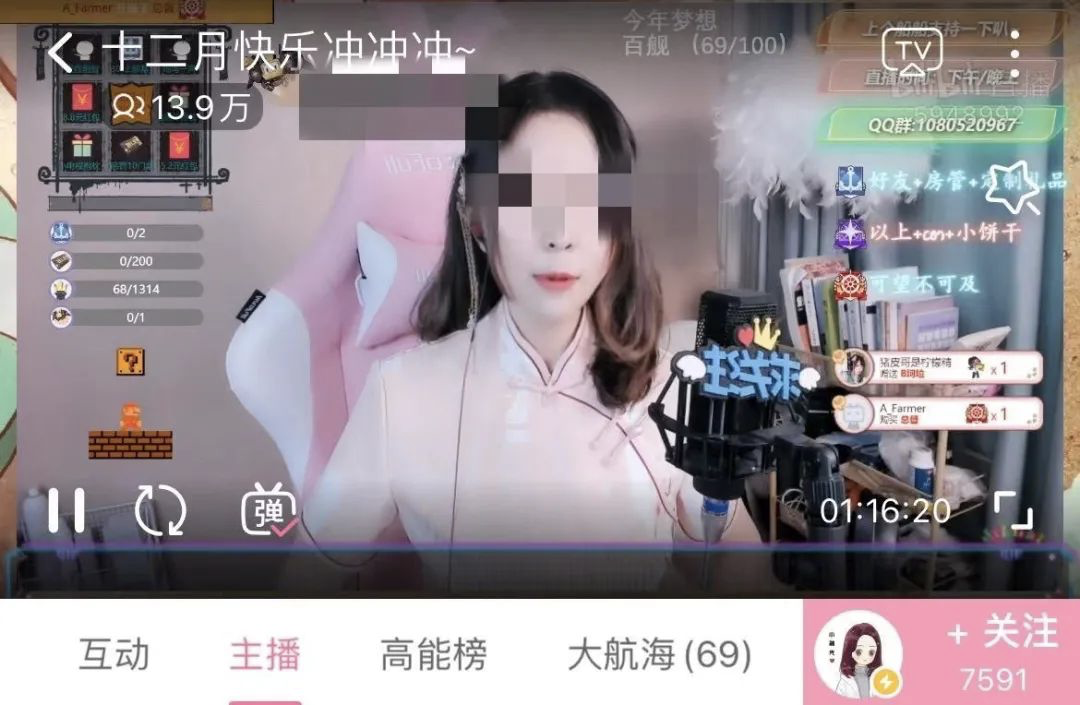This screenshot has width=1080, height=705.
Task: Refresh the live stream
Action: pos(160,510)
